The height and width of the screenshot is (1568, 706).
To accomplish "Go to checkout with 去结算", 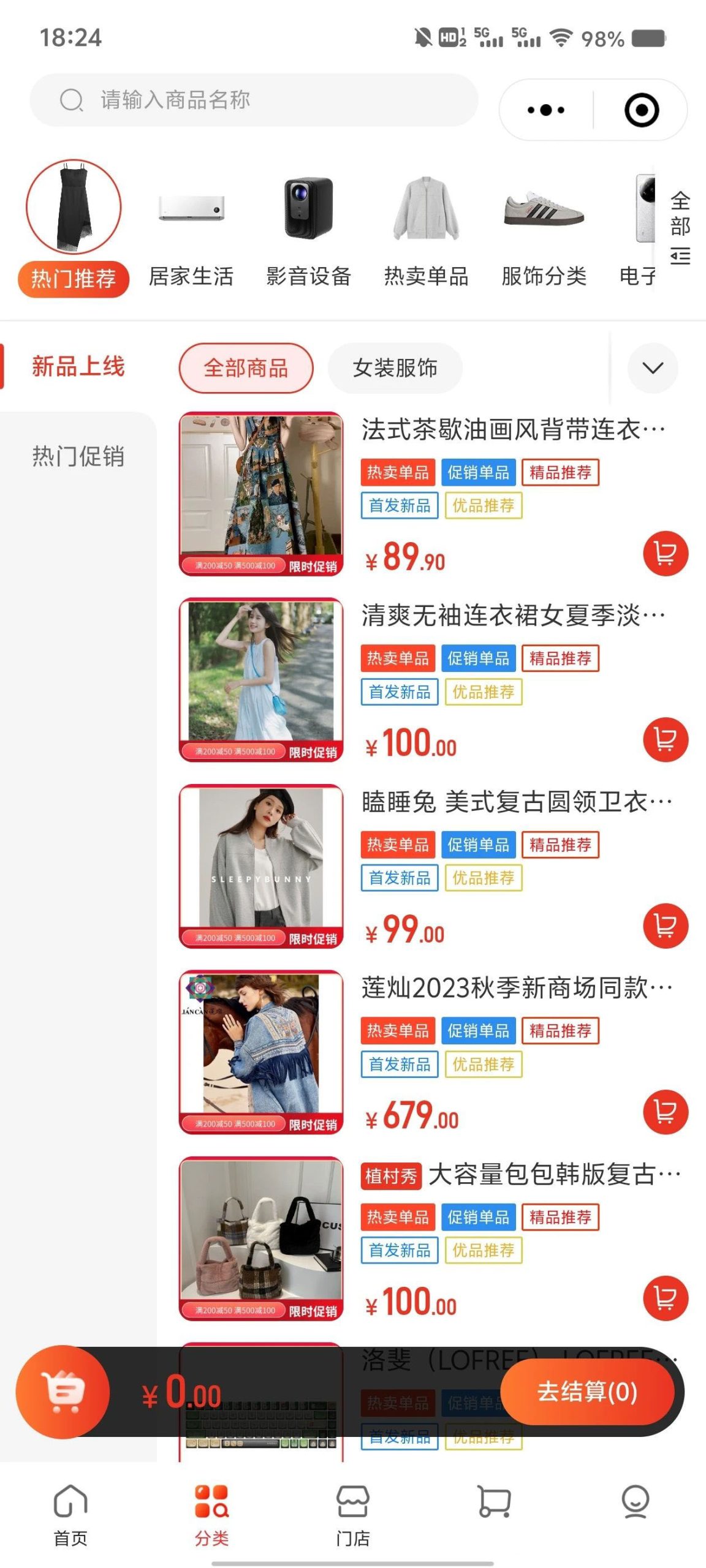I will click(587, 1392).
